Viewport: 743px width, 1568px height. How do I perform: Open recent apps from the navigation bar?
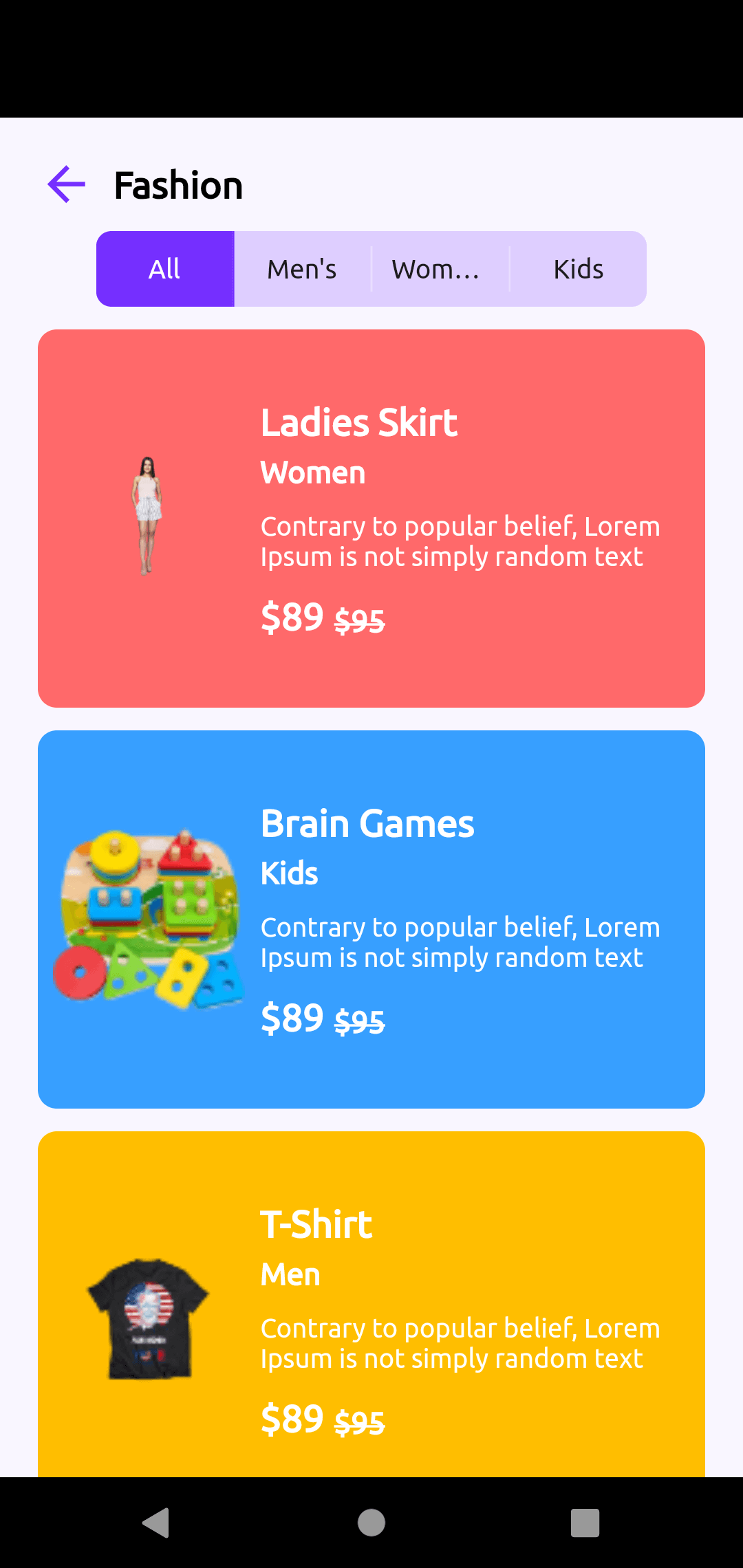(x=585, y=1523)
